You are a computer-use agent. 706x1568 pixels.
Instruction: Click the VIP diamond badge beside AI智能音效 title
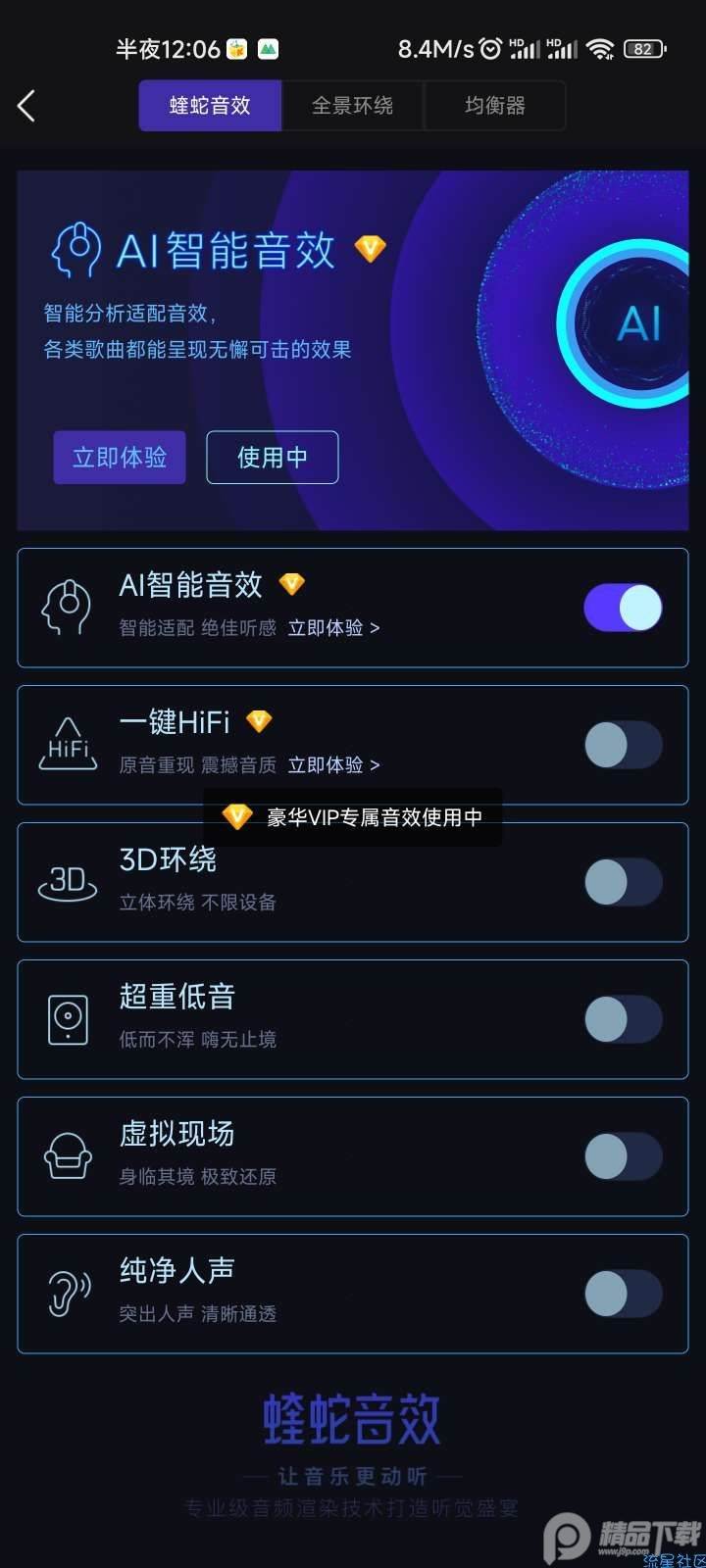[291, 582]
